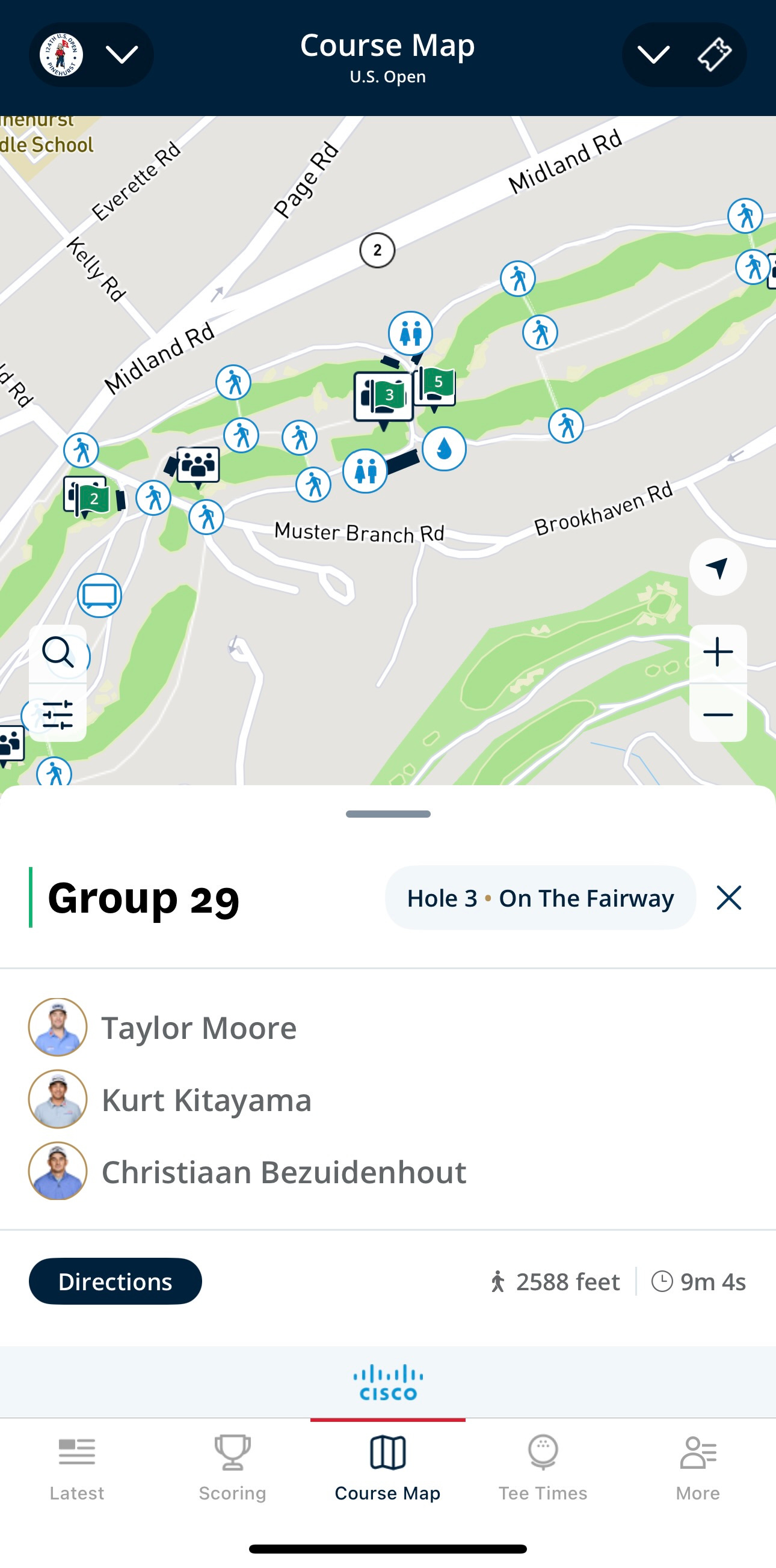Tap the water station marker
776x1568 pixels.
click(x=444, y=449)
